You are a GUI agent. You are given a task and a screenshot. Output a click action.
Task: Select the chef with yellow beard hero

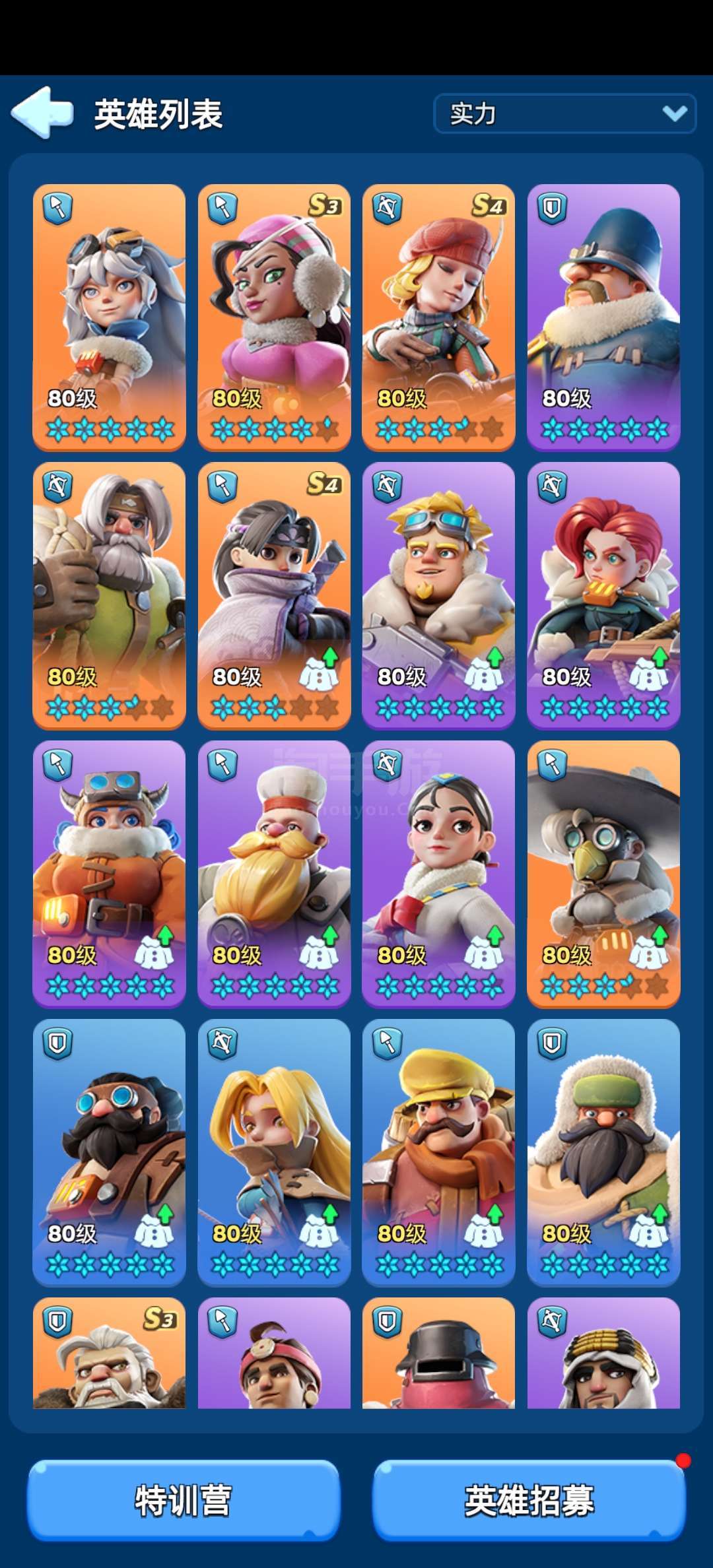point(274,874)
